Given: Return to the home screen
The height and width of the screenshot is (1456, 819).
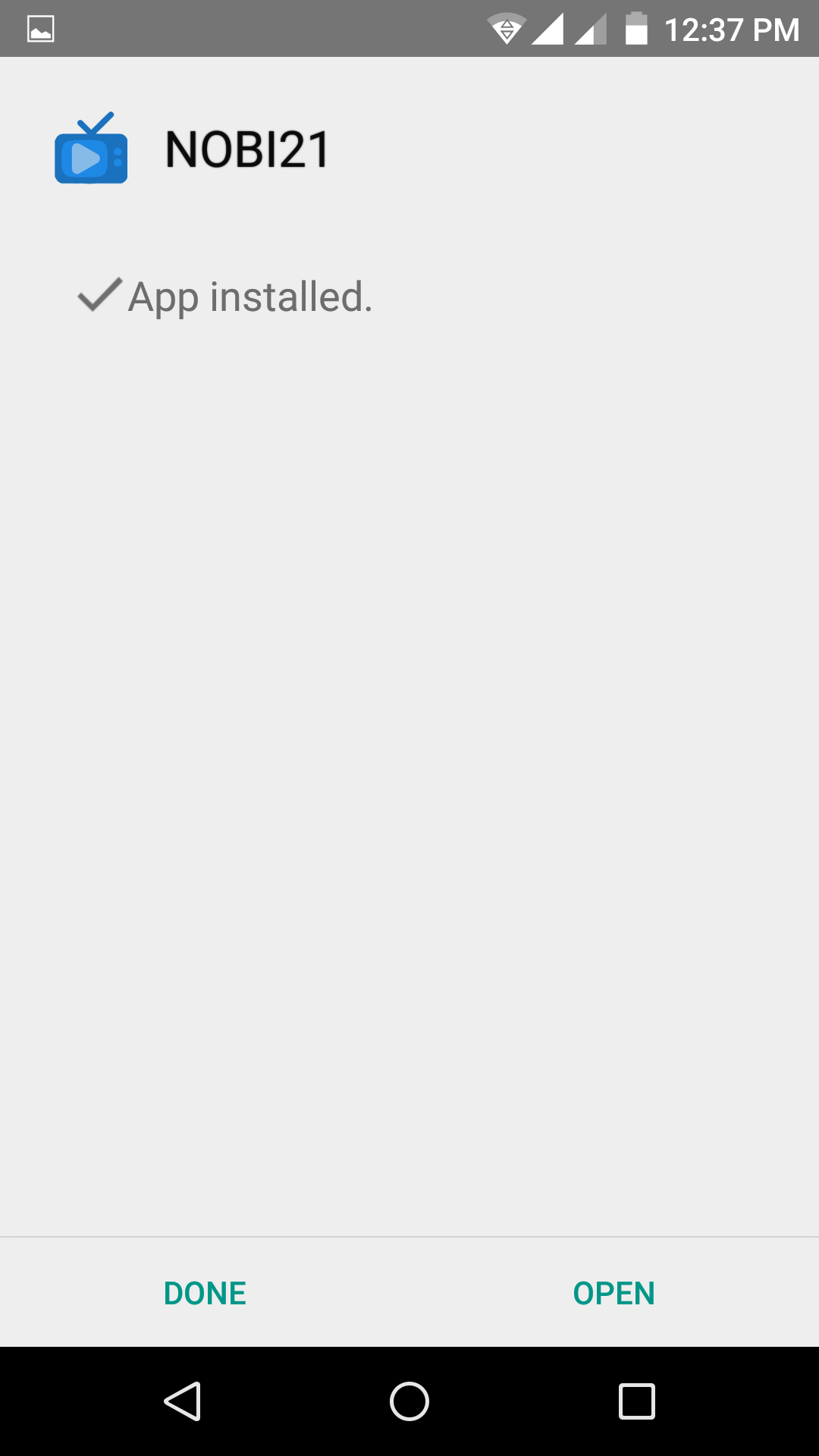Looking at the screenshot, I should (x=409, y=1401).
